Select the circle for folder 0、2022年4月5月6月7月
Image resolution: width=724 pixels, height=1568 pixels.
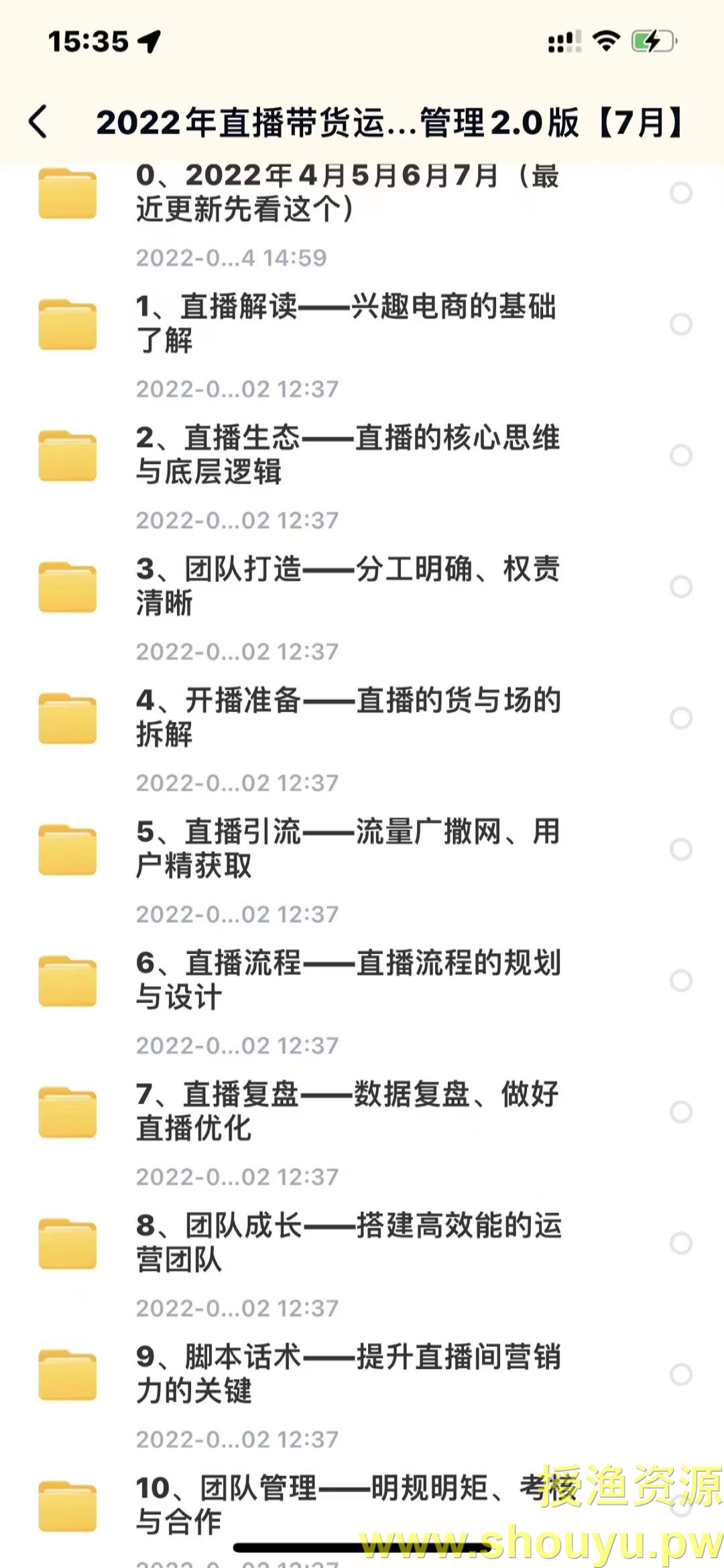pyautogui.click(x=681, y=192)
